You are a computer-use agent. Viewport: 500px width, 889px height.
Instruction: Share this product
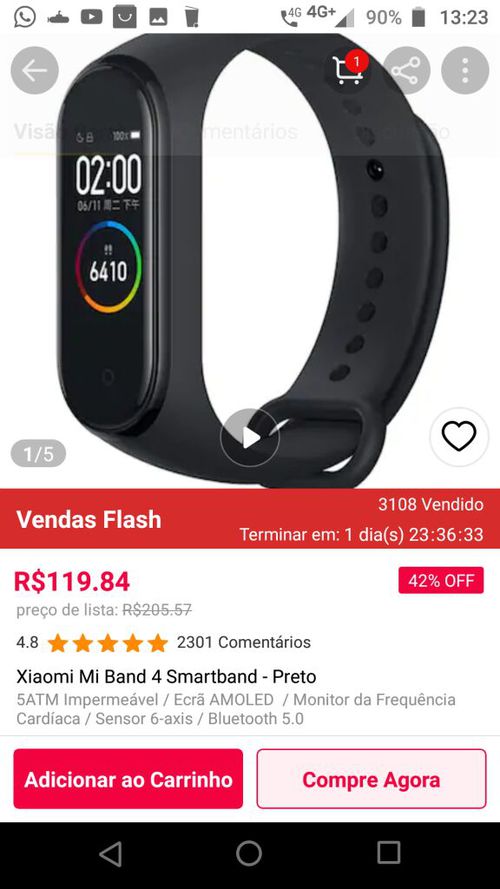click(x=406, y=70)
